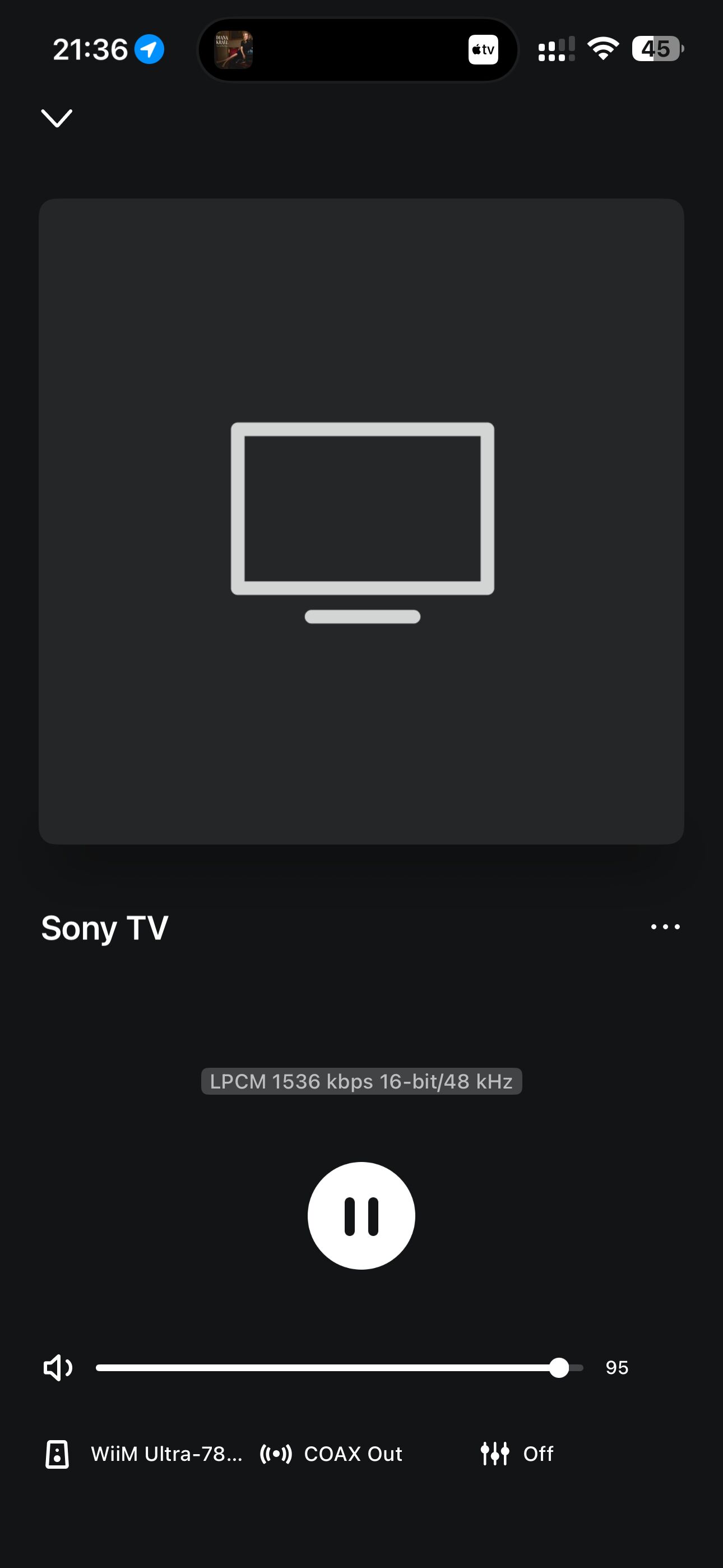This screenshot has height=1568, width=723.
Task: Collapse the player with the down chevron
Action: [x=57, y=118]
